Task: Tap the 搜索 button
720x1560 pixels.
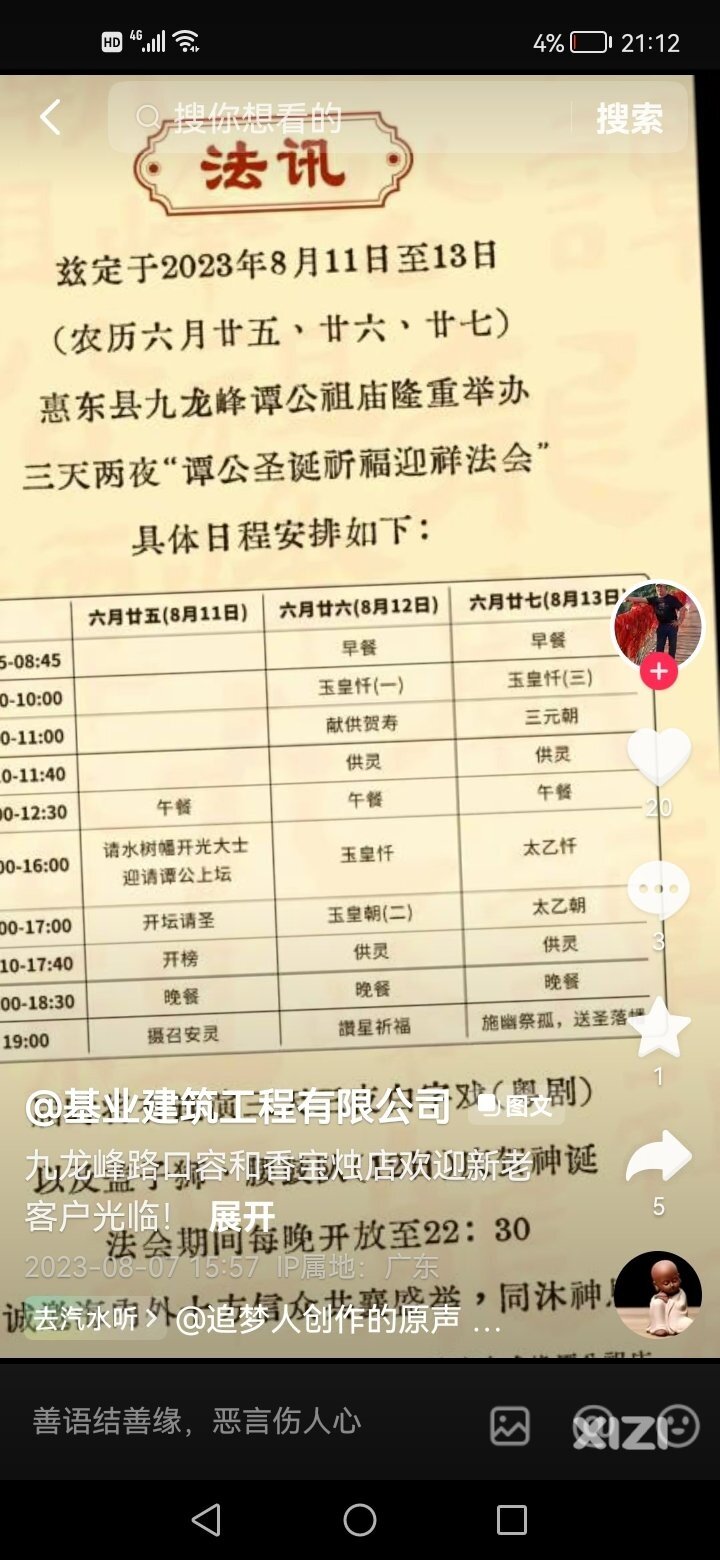Action: pos(629,118)
